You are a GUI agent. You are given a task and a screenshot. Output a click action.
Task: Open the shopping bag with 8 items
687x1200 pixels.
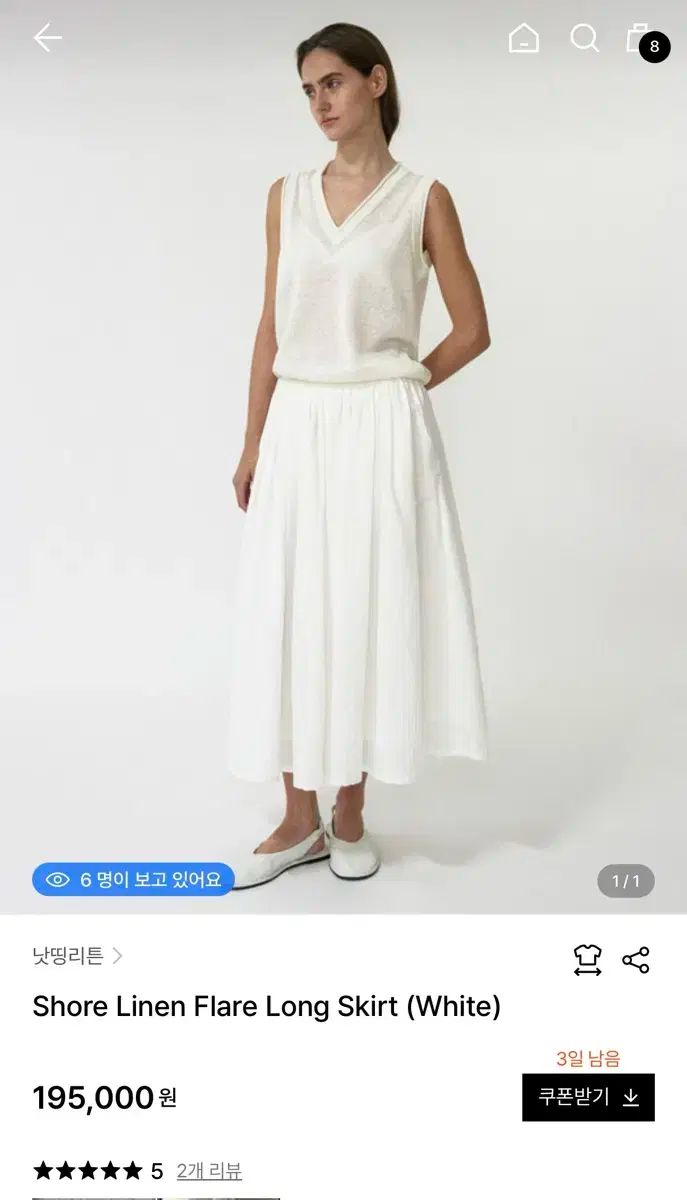point(640,39)
